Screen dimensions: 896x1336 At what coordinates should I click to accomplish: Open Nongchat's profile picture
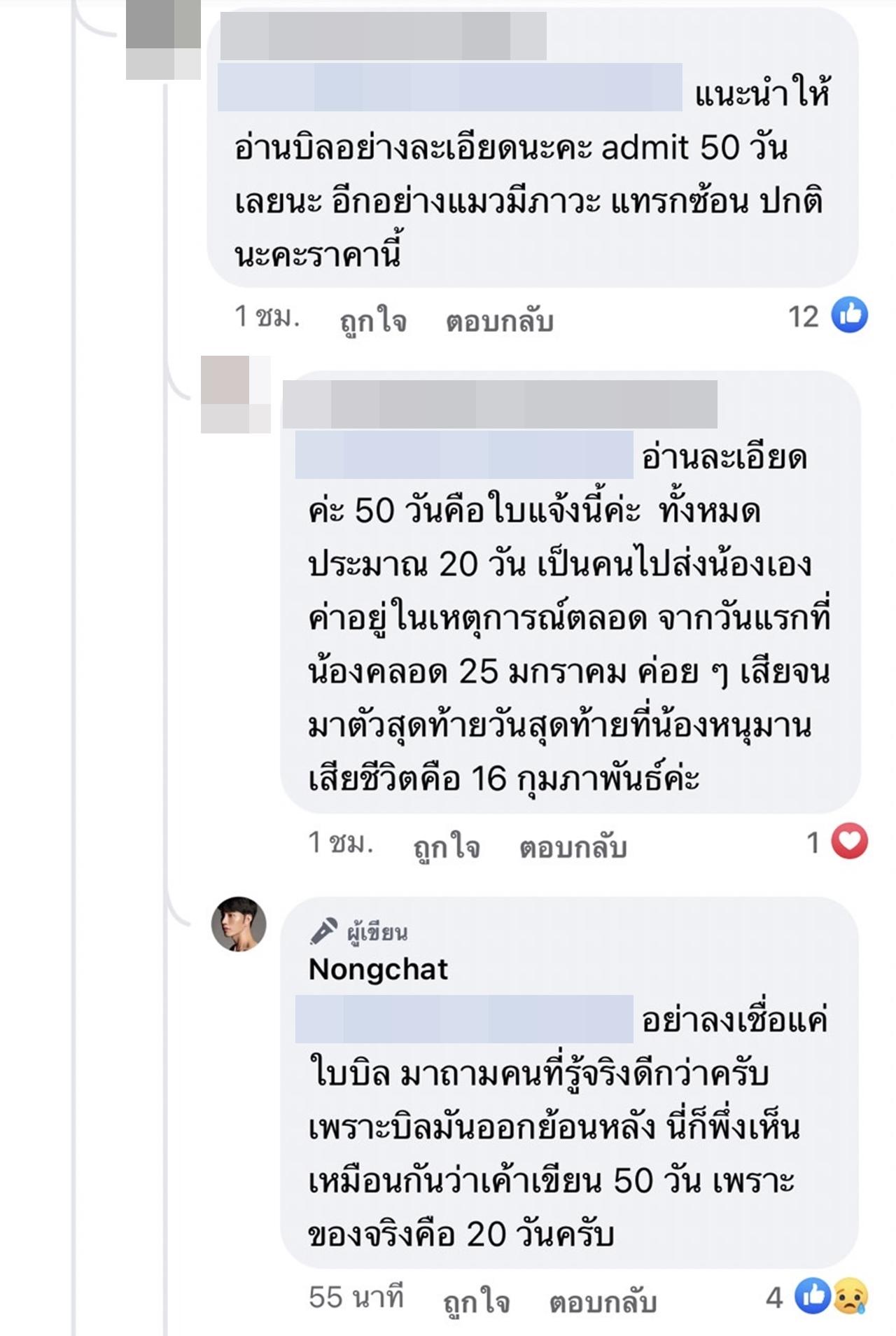[x=239, y=924]
